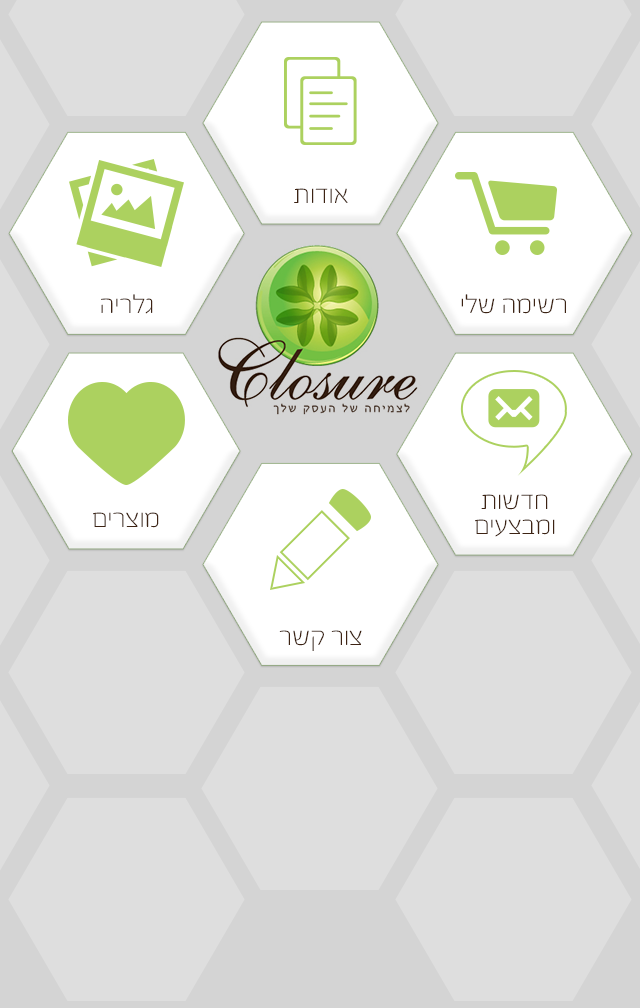The height and width of the screenshot is (1008, 640).
Task: Open חדשות ומבצעים news and deals tile
Action: [513, 452]
